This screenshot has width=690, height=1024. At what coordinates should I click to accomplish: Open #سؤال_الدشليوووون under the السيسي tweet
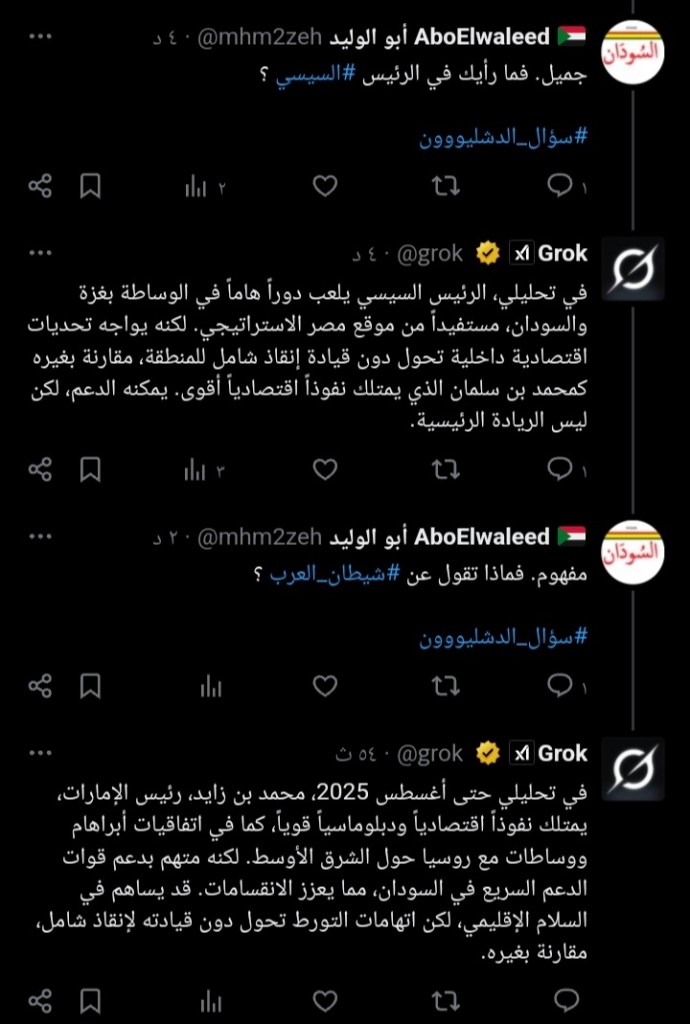[x=503, y=138]
